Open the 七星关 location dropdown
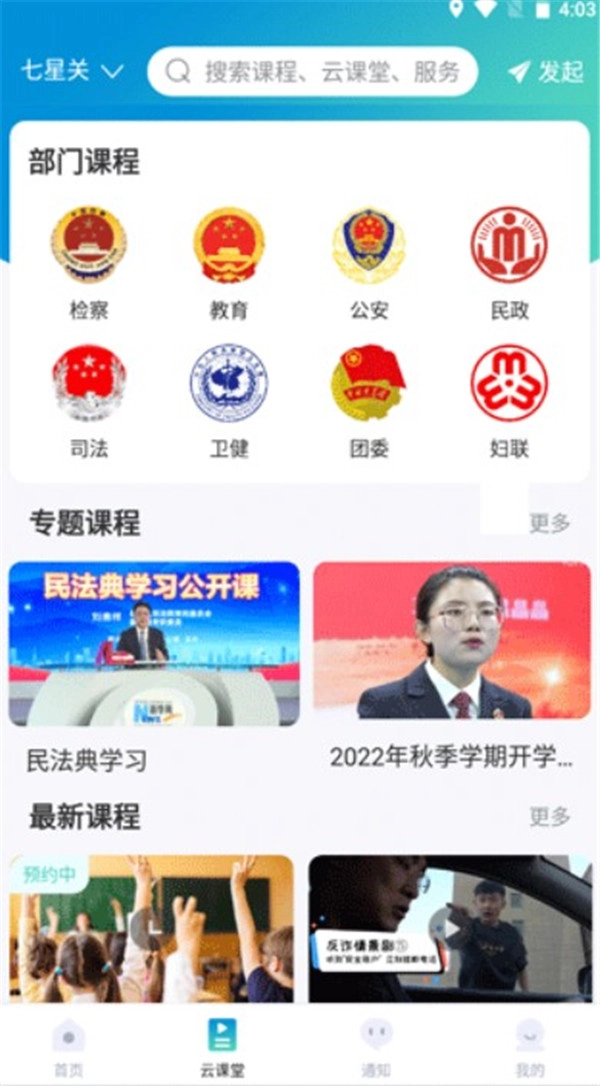This screenshot has height=1086, width=600. coord(71,71)
